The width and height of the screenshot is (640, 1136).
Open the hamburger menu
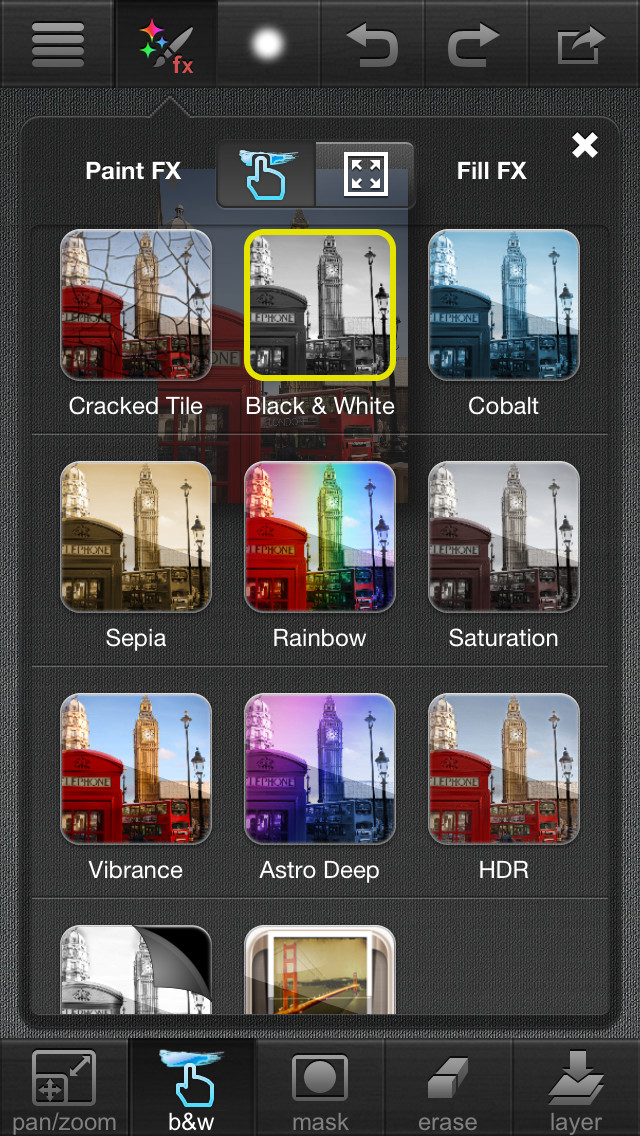(x=58, y=45)
